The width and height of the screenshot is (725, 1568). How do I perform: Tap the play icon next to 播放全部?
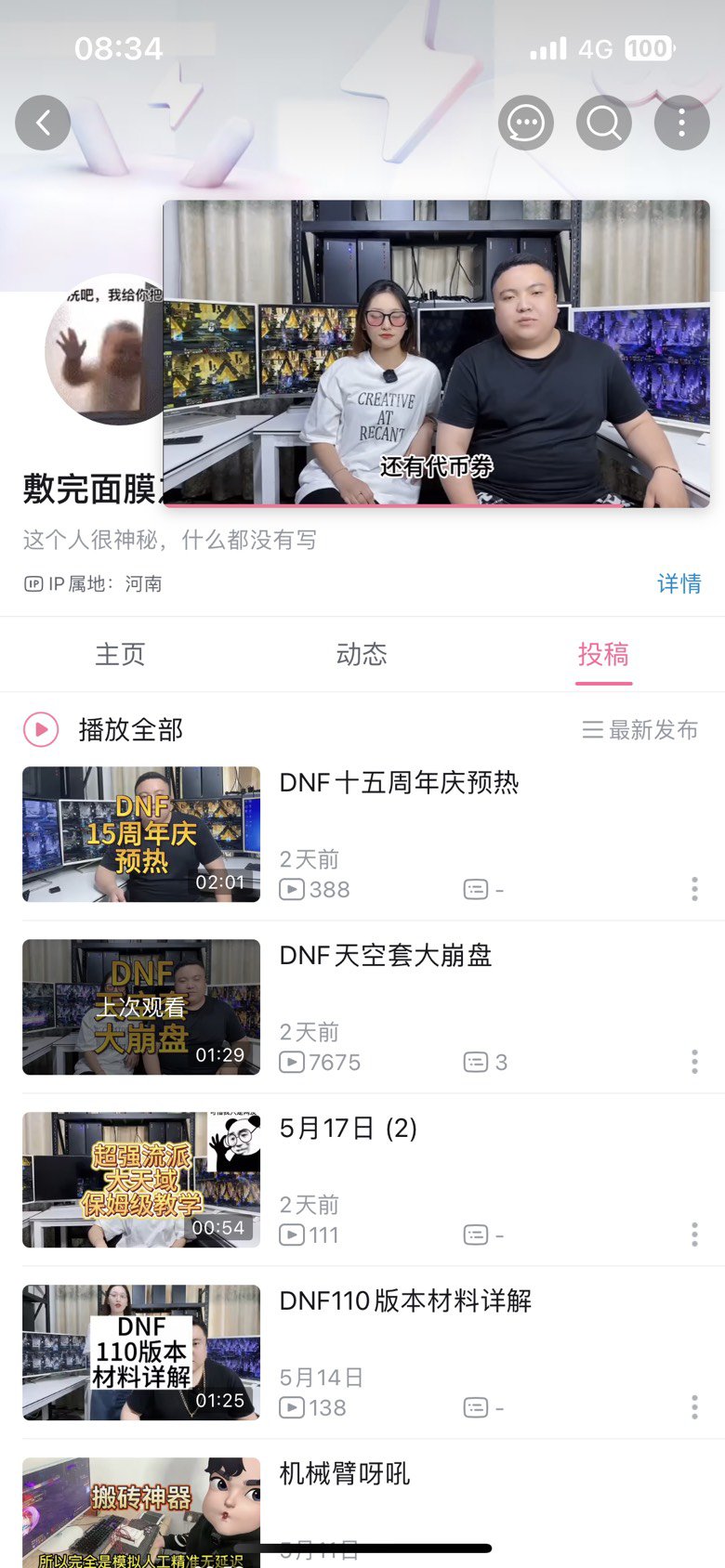click(39, 730)
